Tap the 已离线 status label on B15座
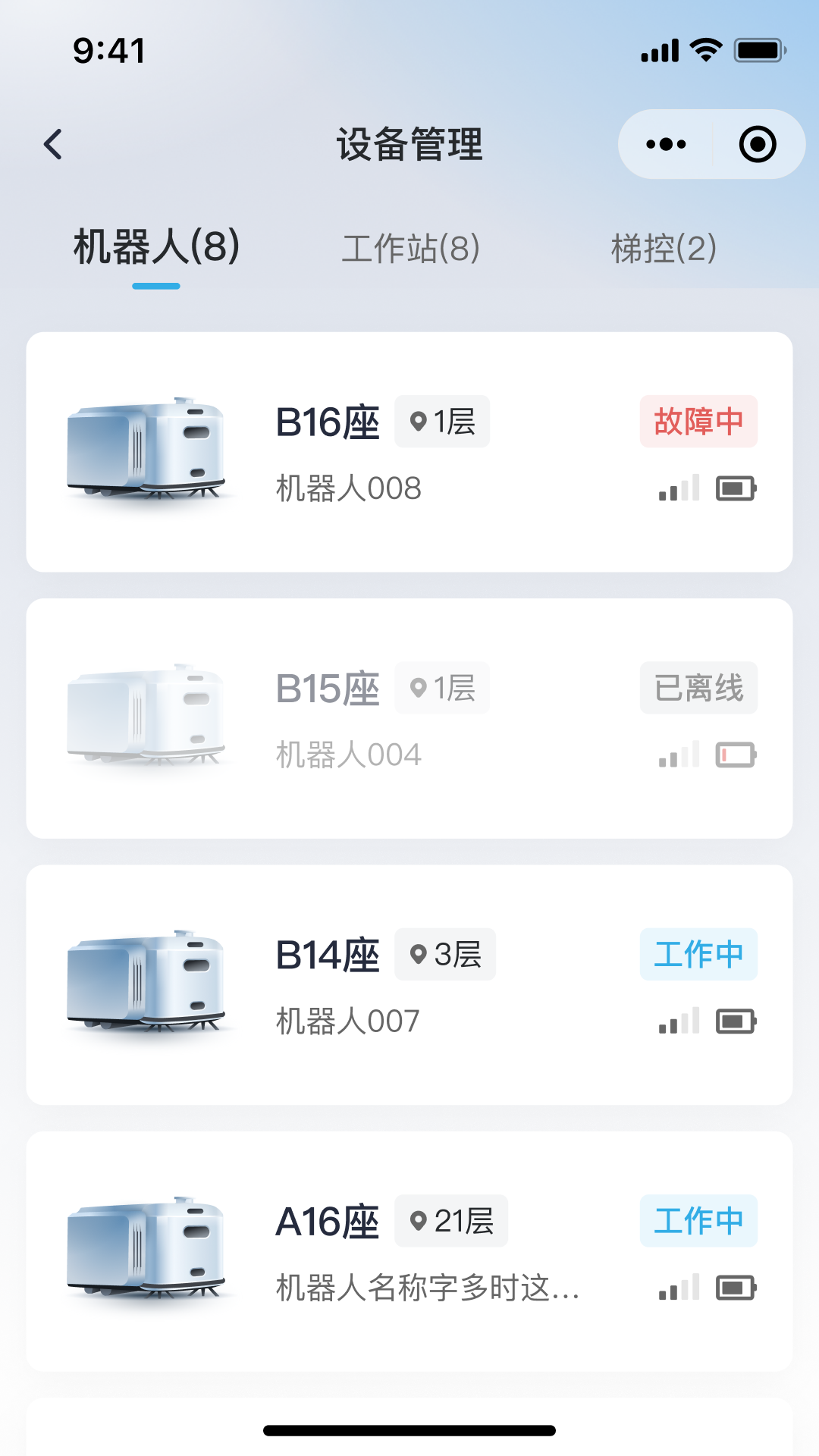Image resolution: width=819 pixels, height=1456 pixels. pyautogui.click(x=698, y=687)
